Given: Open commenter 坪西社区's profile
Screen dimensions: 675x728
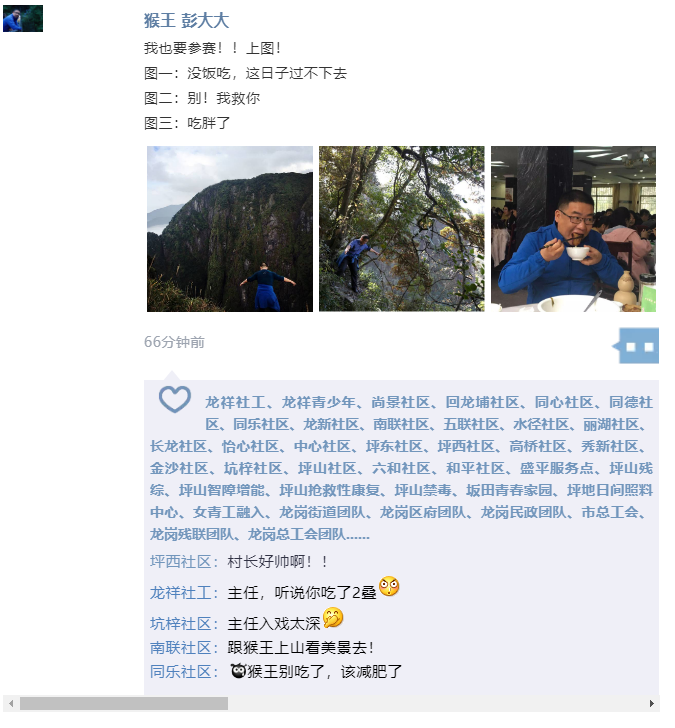Looking at the screenshot, I should 182,561.
